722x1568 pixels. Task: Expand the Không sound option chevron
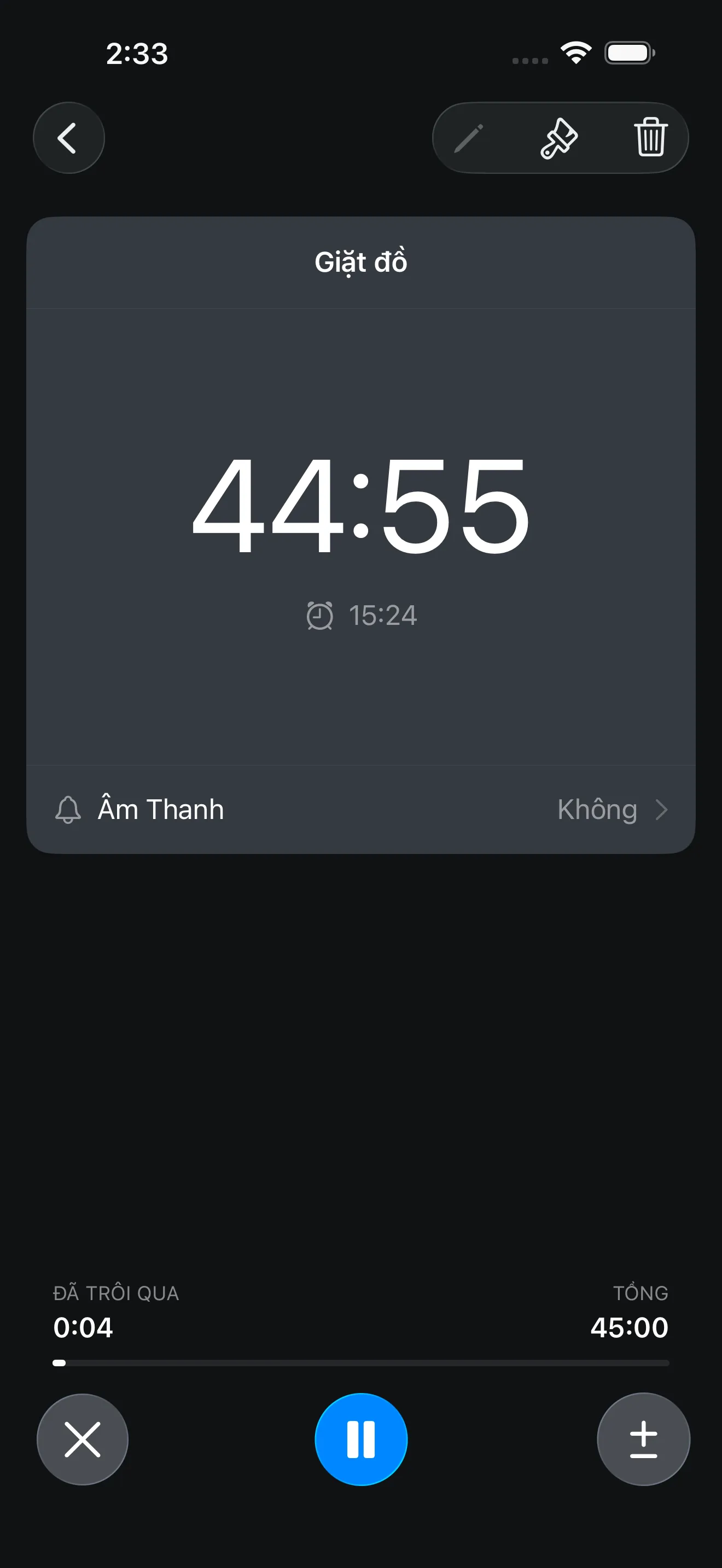click(x=663, y=810)
